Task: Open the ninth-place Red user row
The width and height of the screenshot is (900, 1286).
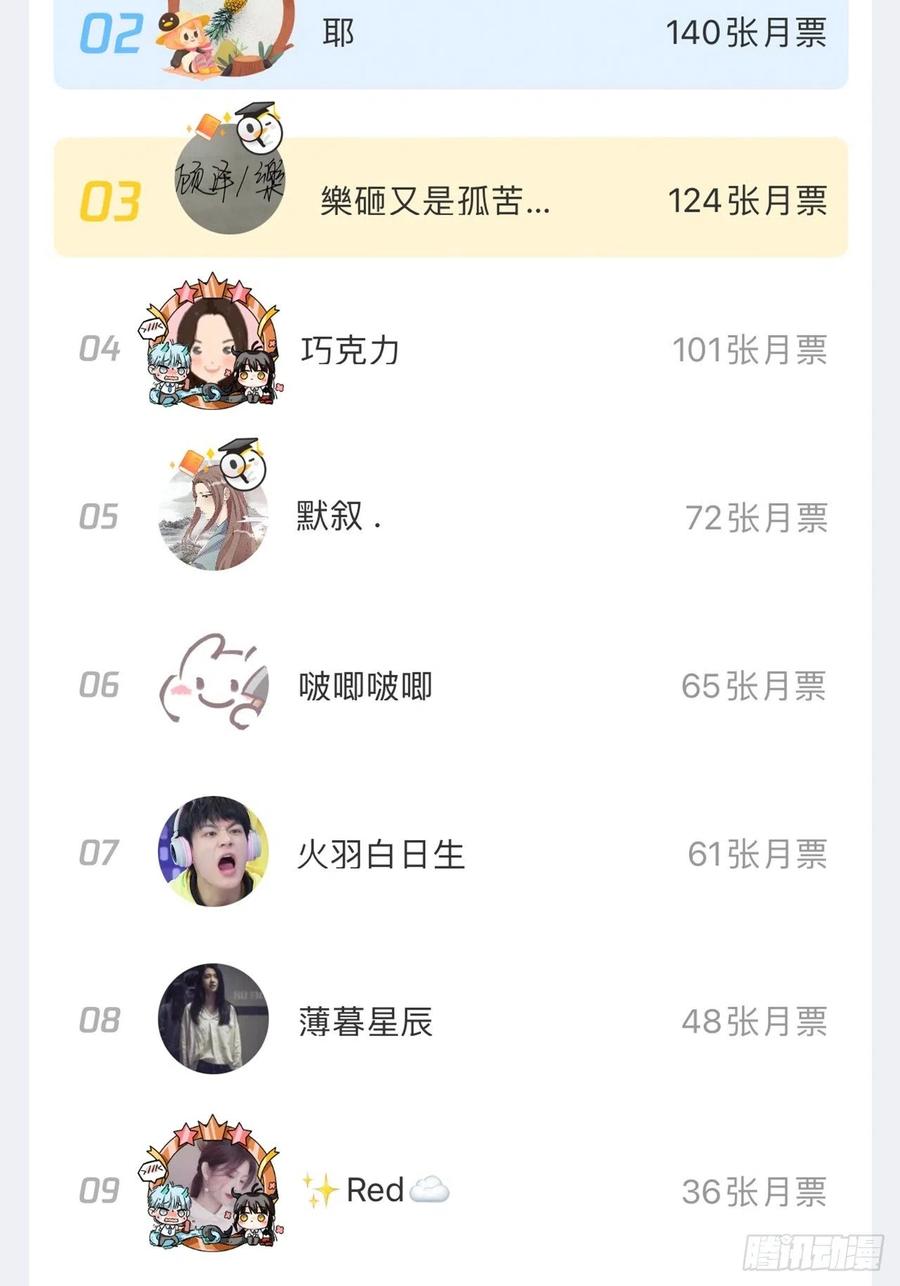Action: [375, 1190]
